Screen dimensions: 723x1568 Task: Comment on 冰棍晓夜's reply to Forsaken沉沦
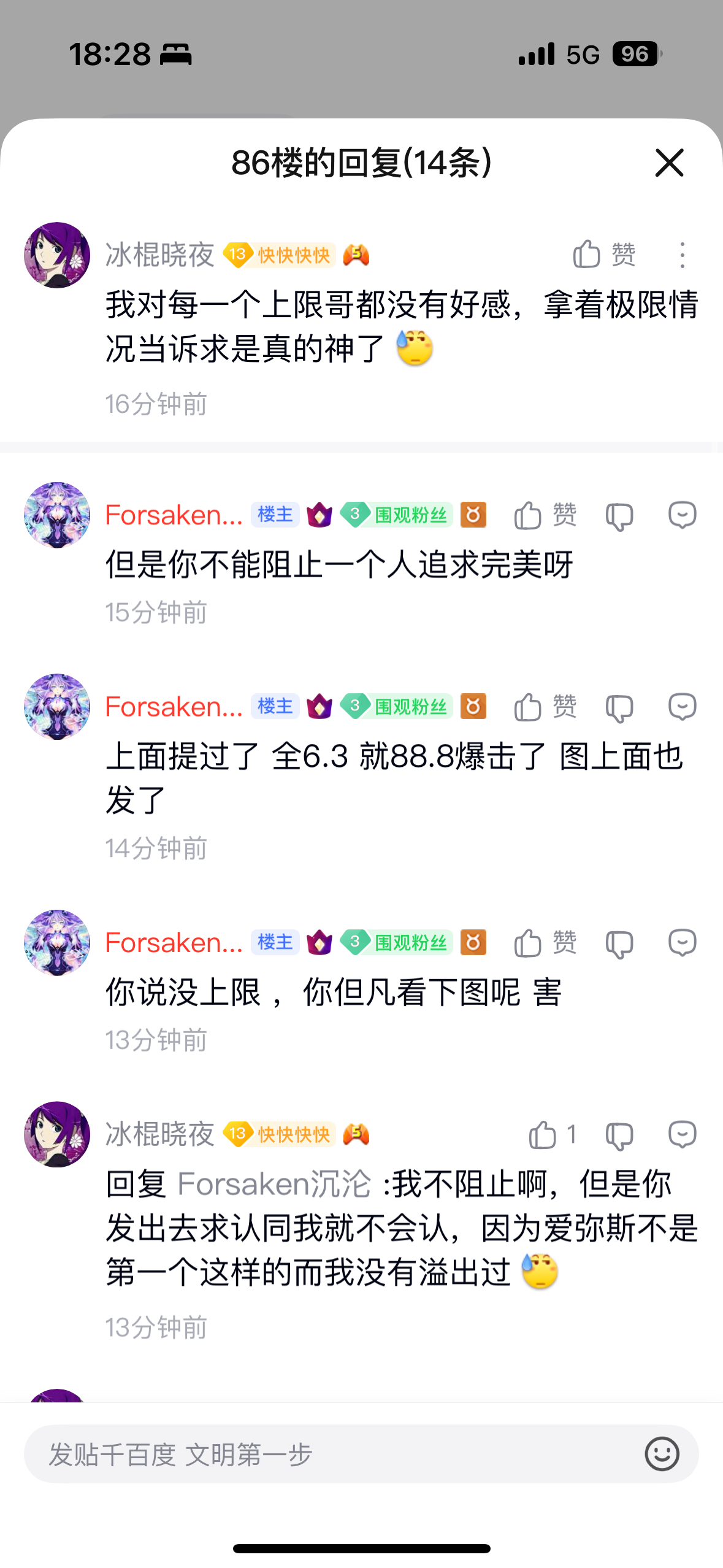pyautogui.click(x=682, y=1134)
